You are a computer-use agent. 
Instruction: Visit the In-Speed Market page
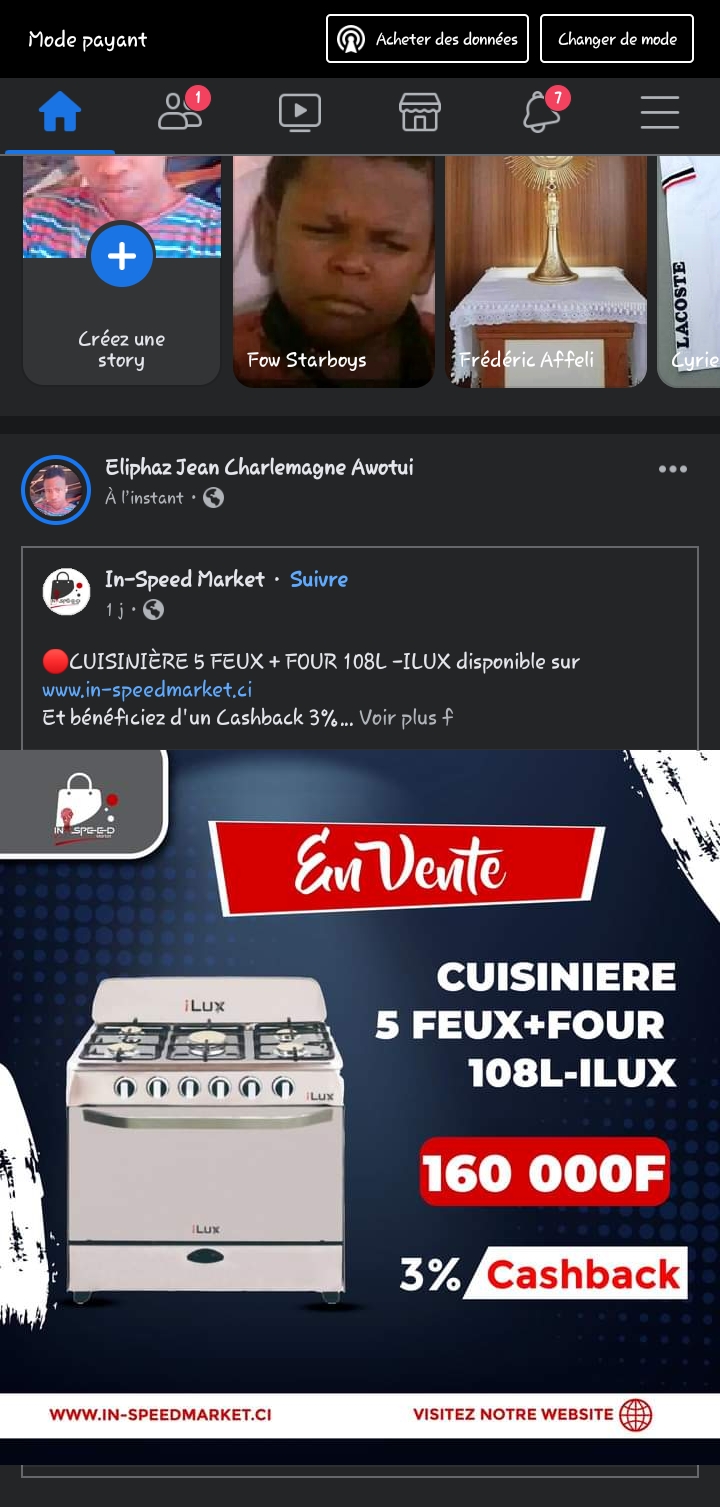point(185,579)
